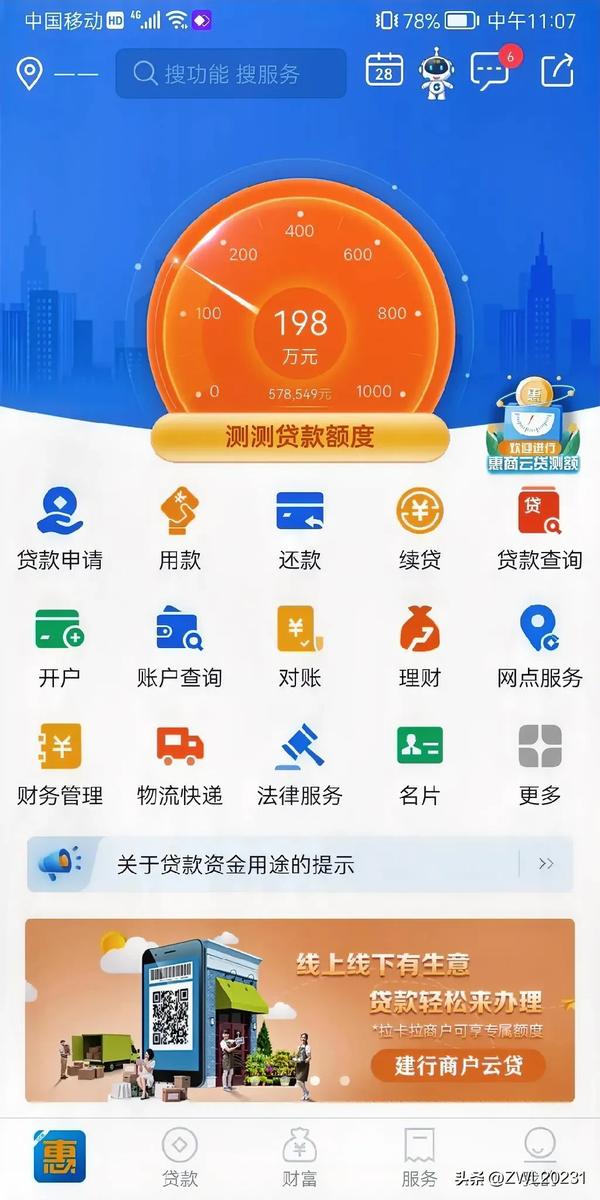
Task: Open 还款 repayment
Action: point(300,530)
